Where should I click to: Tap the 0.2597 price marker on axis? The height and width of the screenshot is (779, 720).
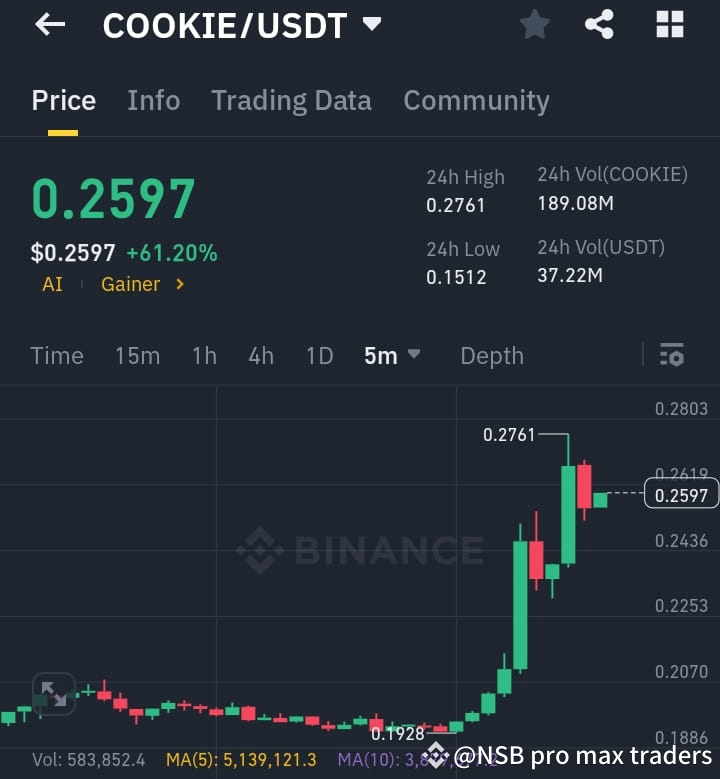(682, 493)
